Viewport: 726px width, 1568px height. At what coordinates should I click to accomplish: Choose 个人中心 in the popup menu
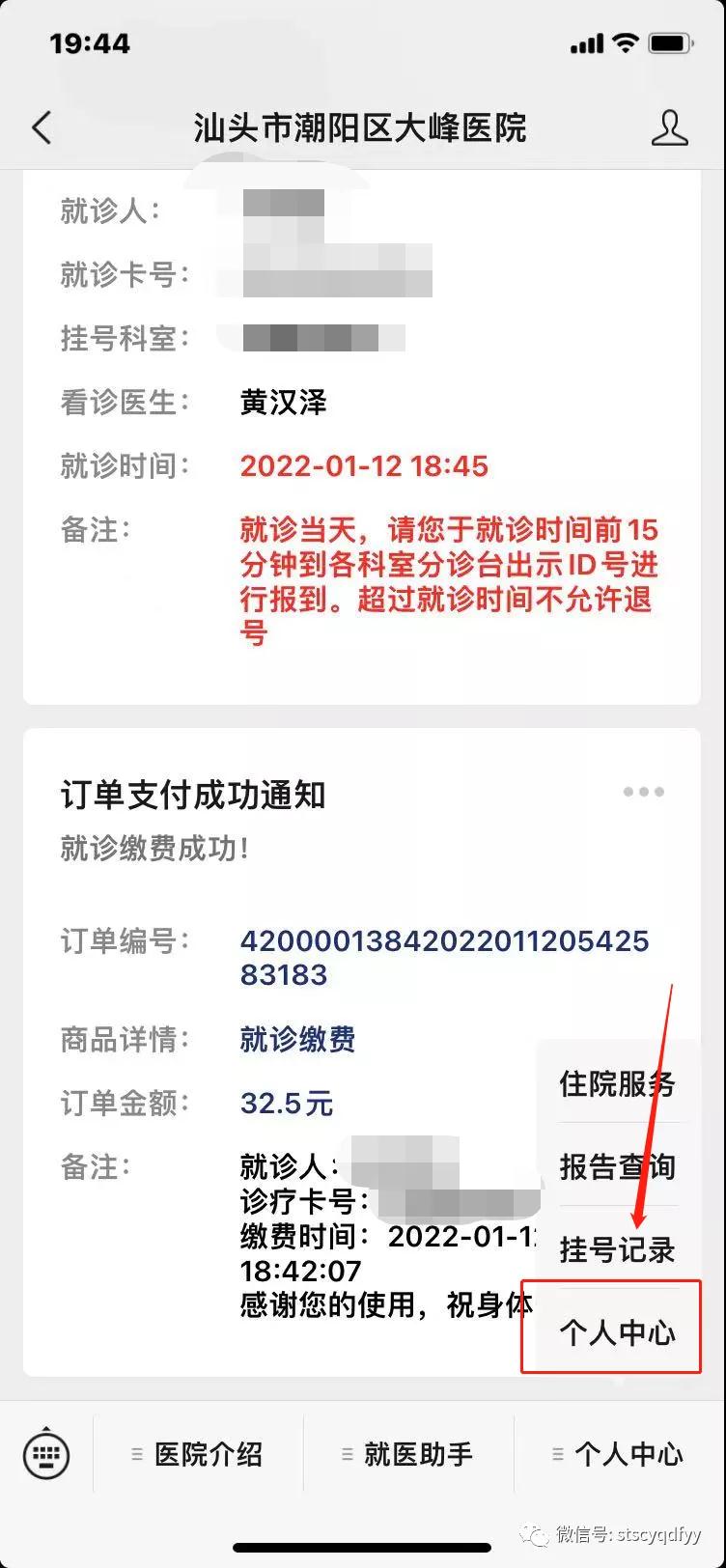(x=617, y=1331)
